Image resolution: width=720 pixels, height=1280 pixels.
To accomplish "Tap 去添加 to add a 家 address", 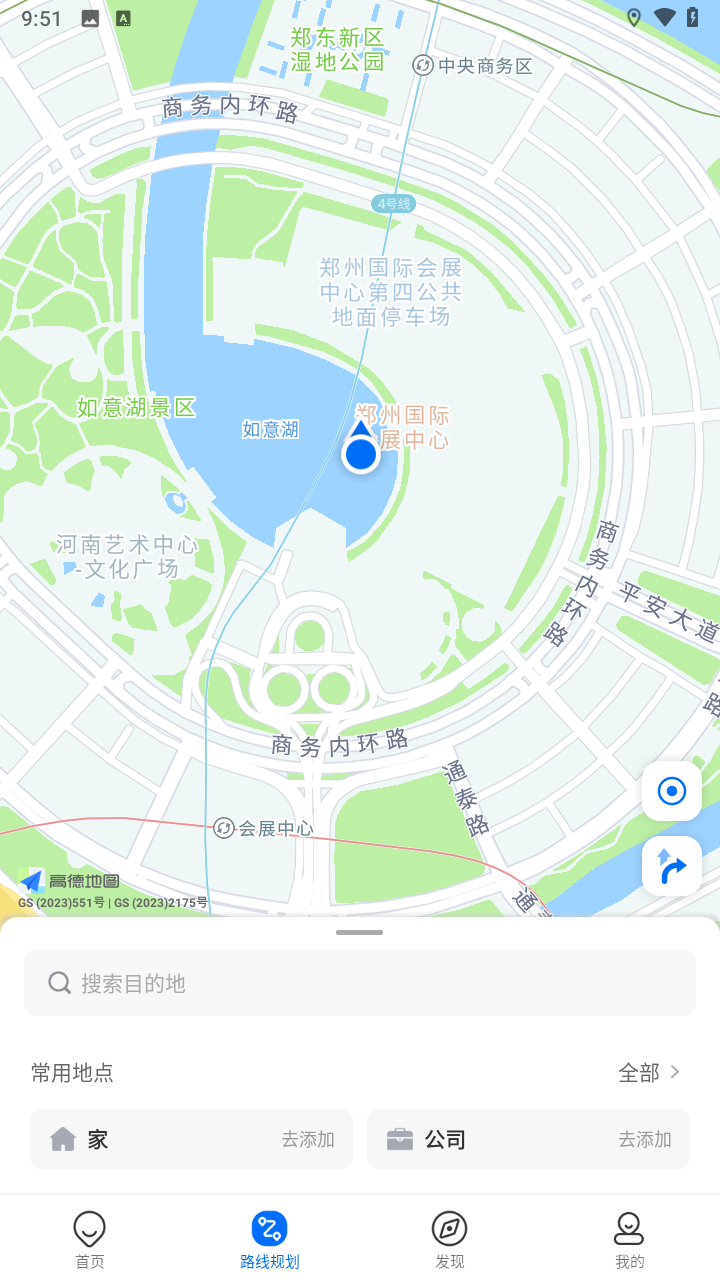I will click(x=308, y=1138).
